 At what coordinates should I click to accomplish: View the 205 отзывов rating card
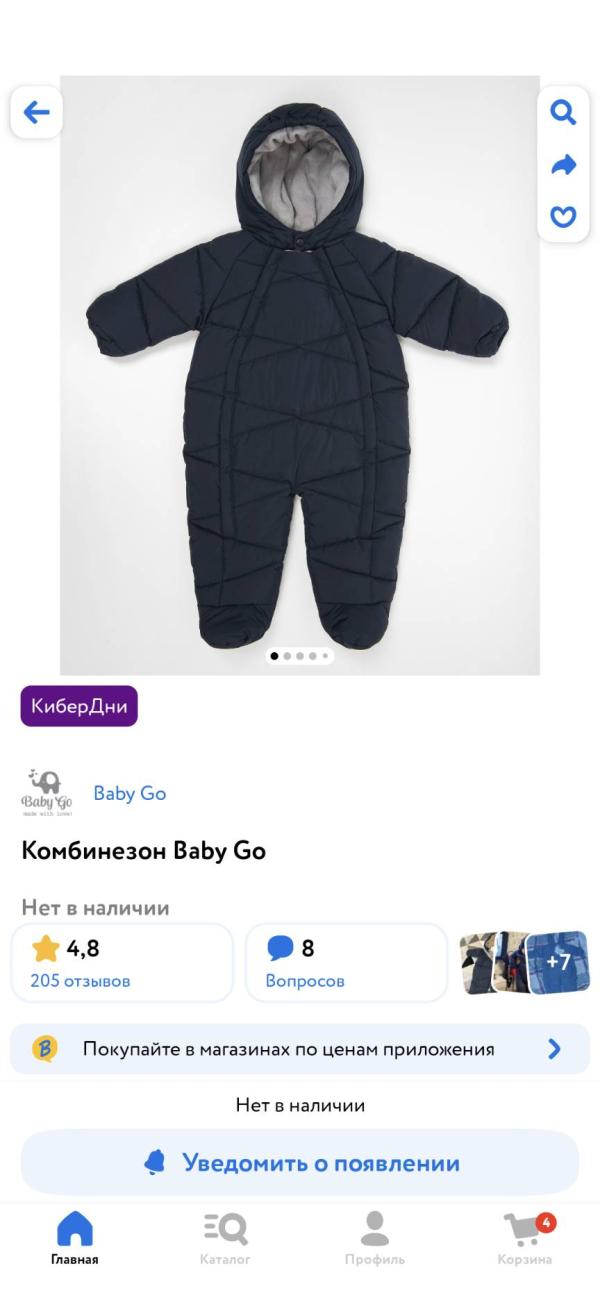coord(122,962)
